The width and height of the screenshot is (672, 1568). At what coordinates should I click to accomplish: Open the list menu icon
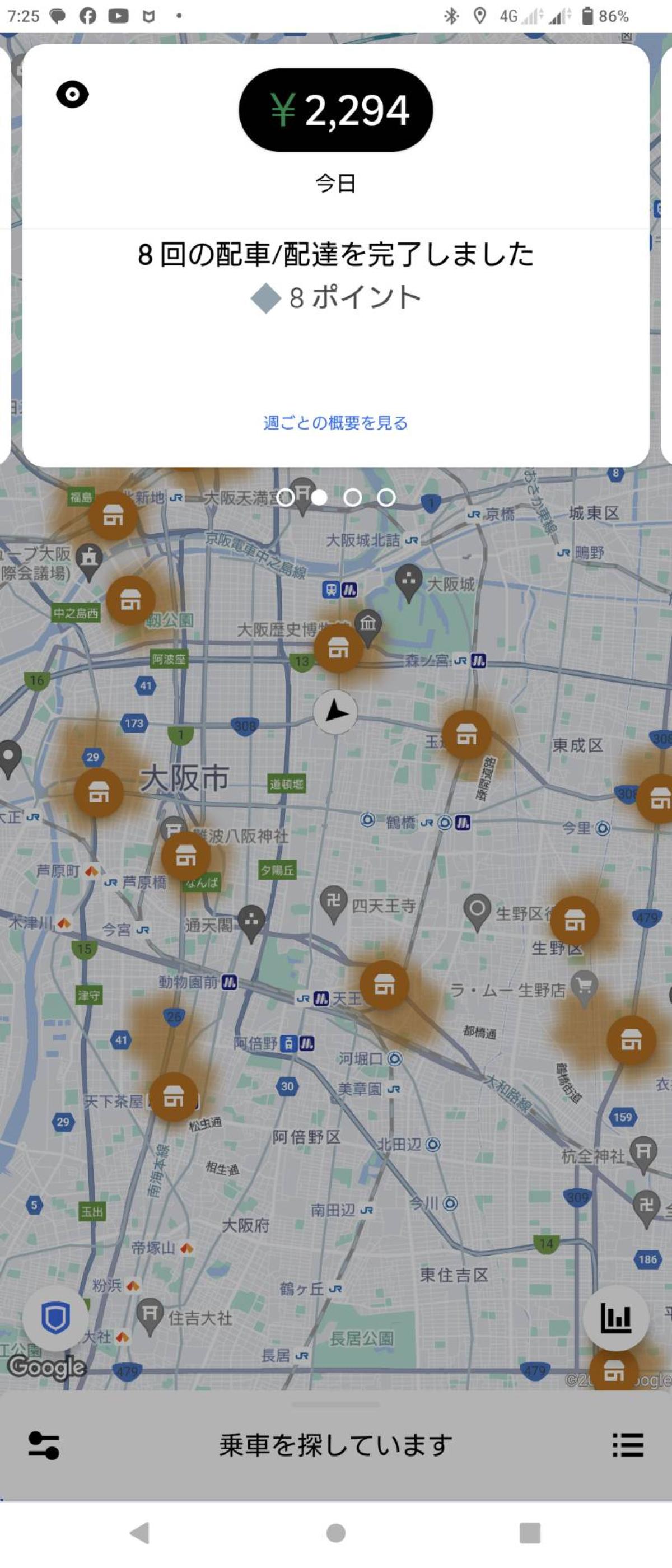628,1445
